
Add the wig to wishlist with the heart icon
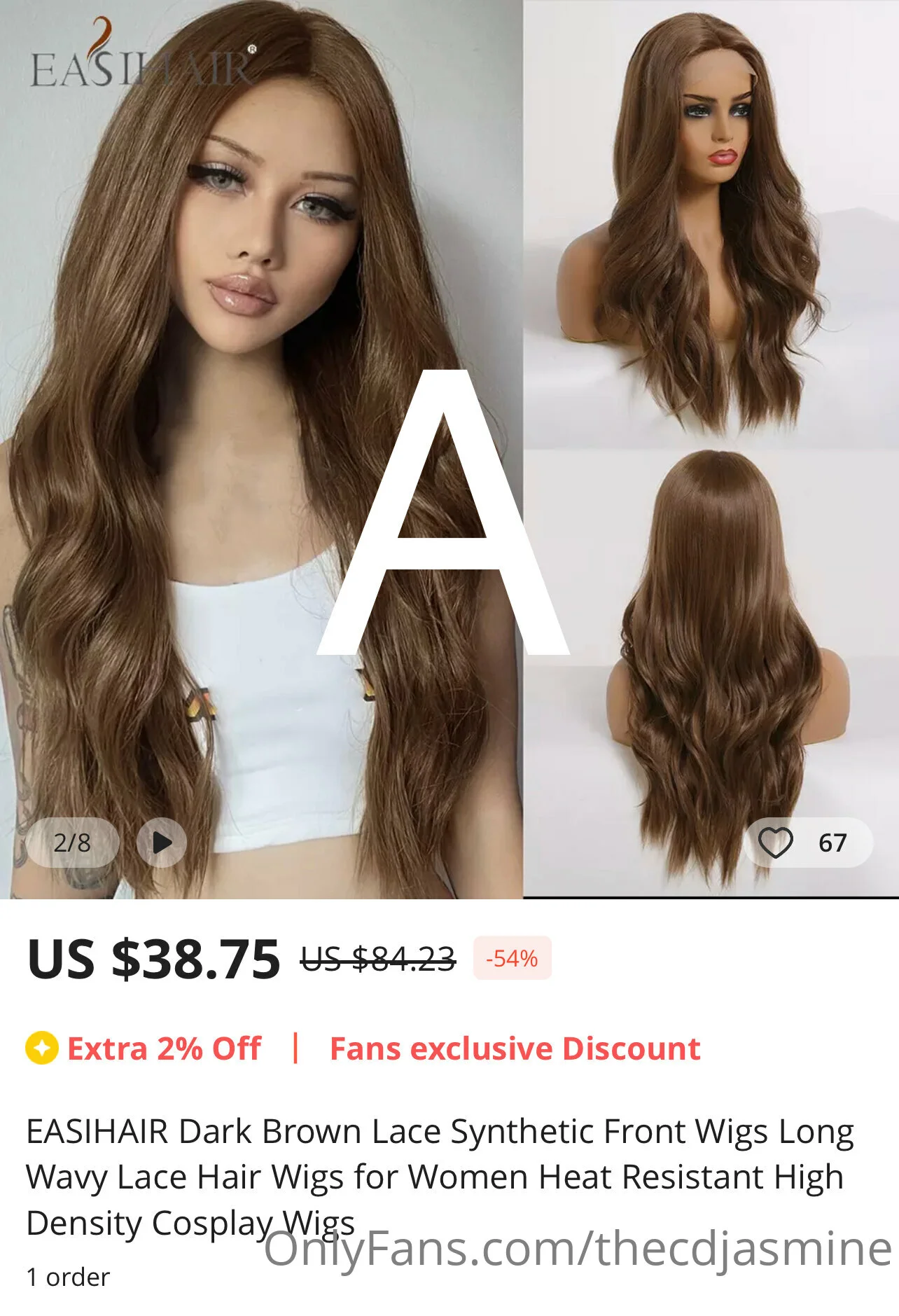(776, 842)
